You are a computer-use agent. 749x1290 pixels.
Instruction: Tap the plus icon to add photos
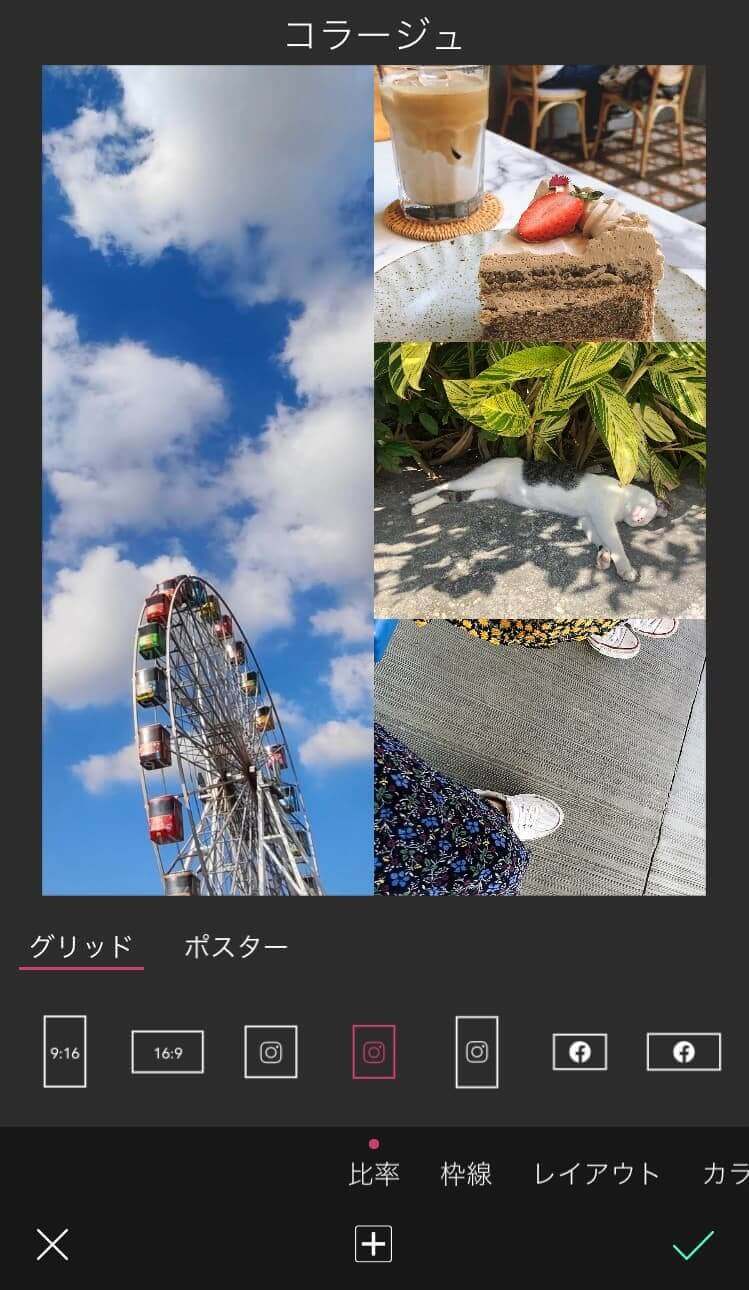(x=374, y=1245)
